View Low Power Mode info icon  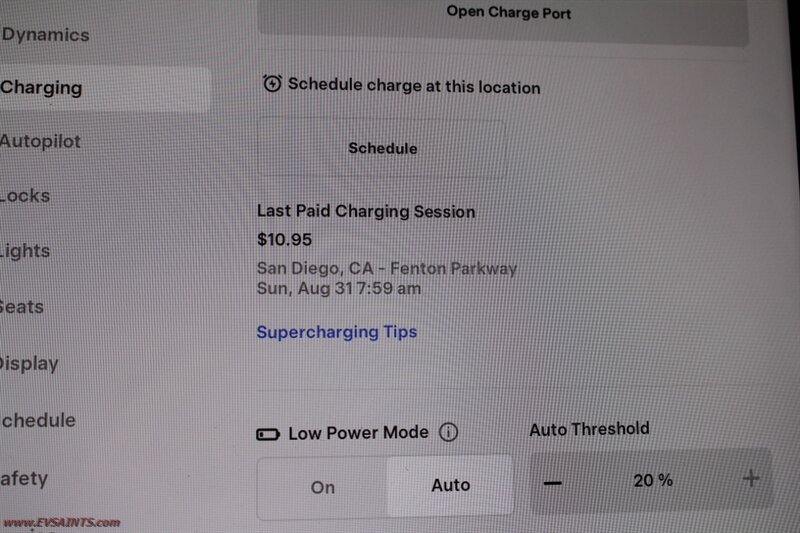[x=448, y=433]
